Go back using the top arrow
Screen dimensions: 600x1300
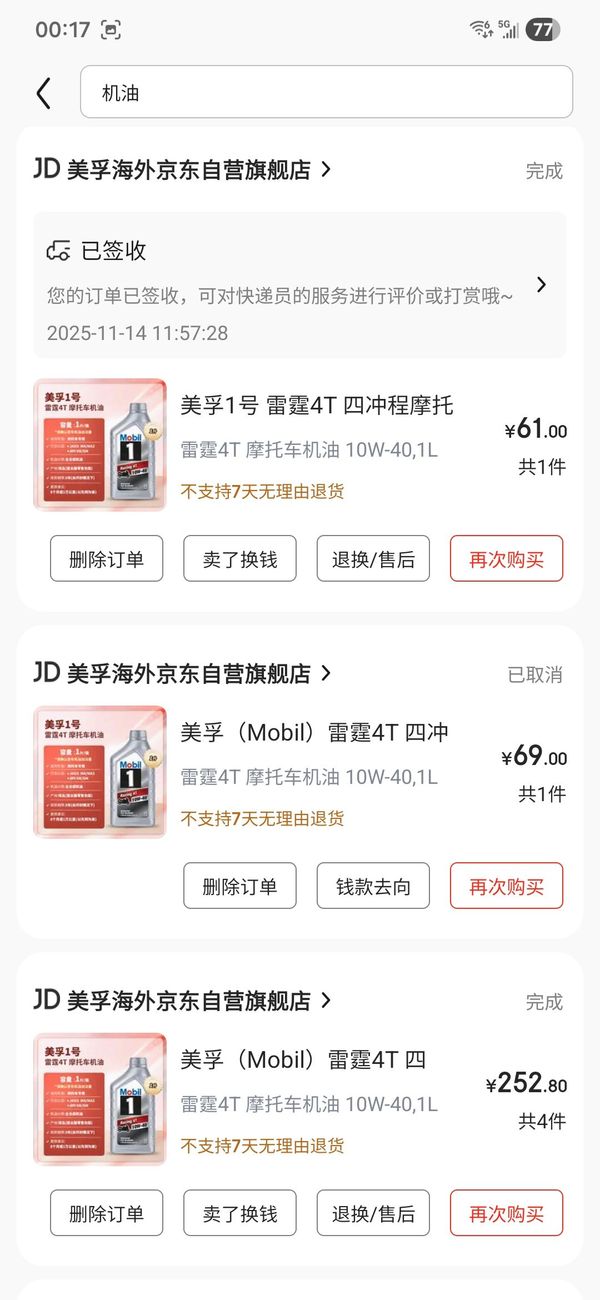[x=43, y=93]
